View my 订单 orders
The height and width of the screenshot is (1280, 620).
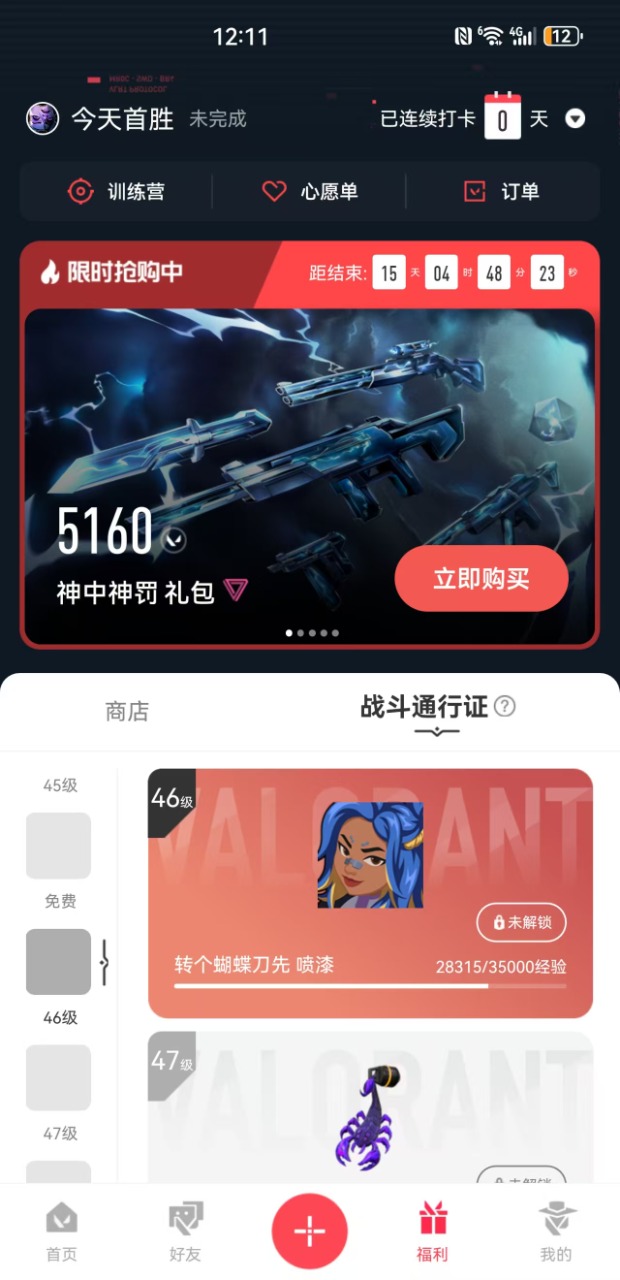tap(502, 192)
